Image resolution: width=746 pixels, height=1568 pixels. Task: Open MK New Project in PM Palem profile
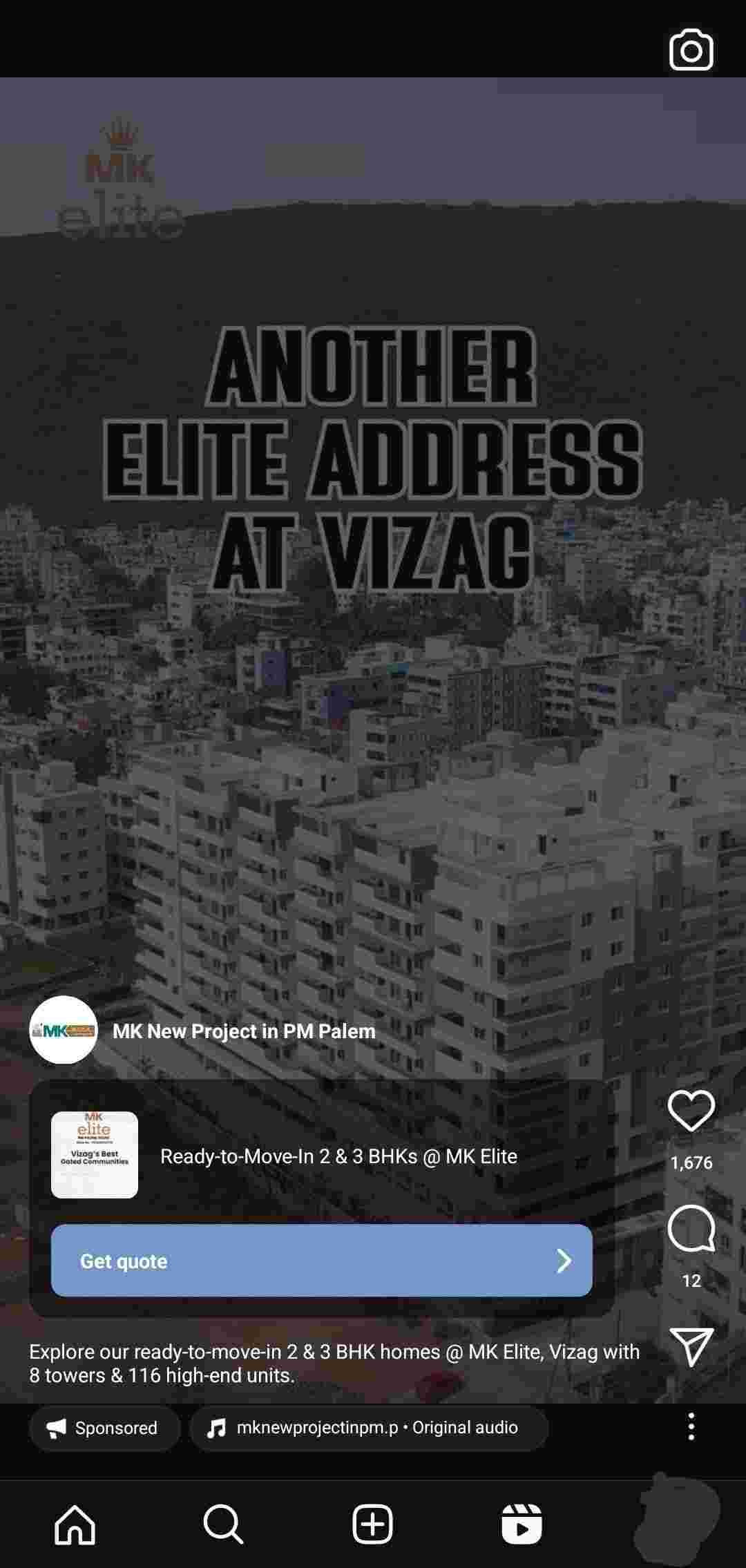(244, 1031)
